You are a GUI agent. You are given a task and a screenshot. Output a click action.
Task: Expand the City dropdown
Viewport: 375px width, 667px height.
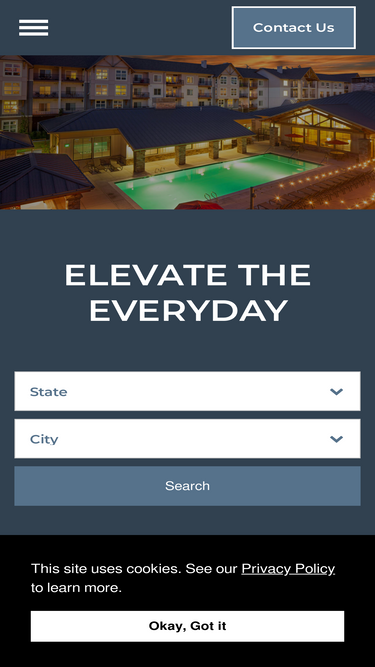[188, 439]
